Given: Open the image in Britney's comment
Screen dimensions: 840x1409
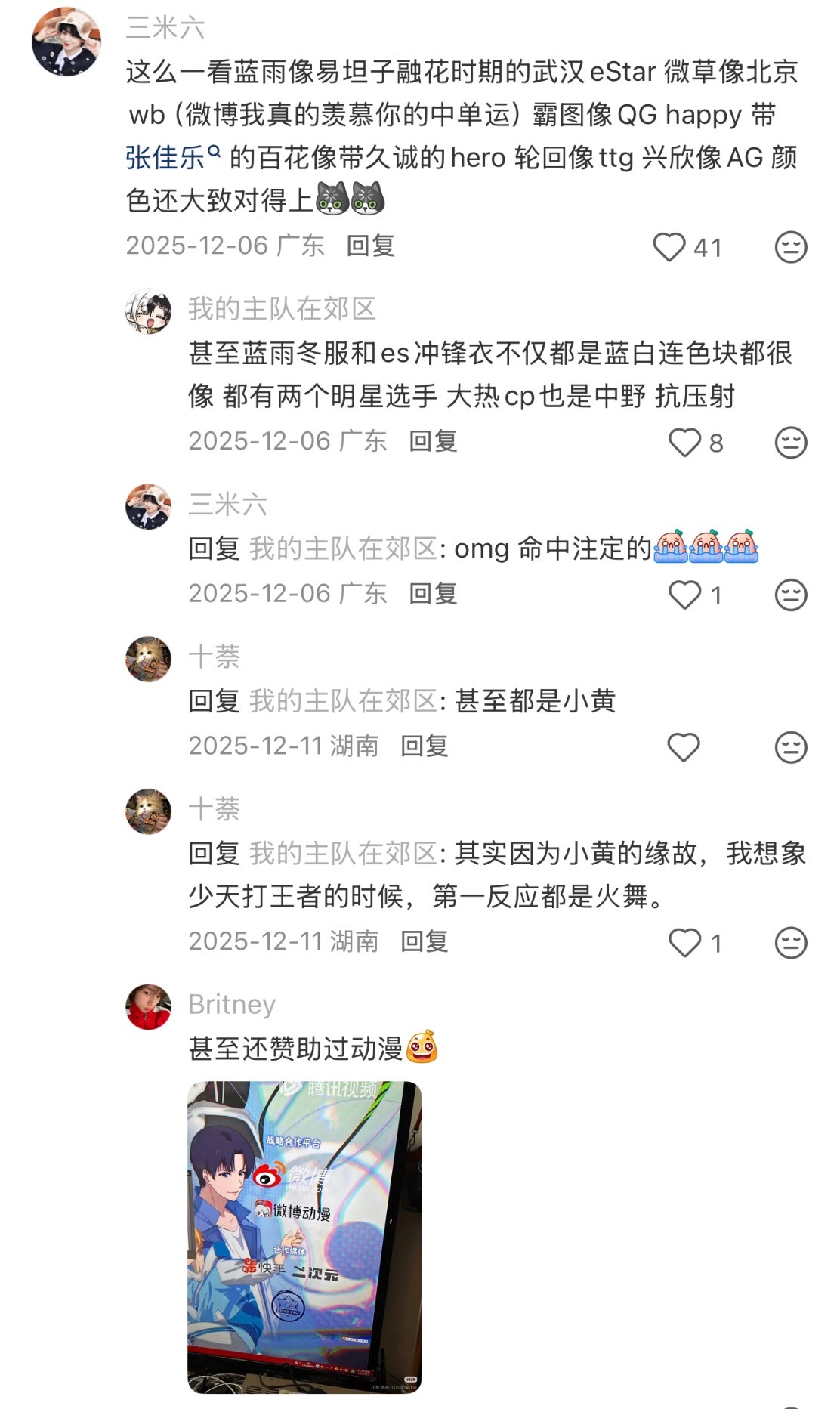Looking at the screenshot, I should pos(304,1236).
